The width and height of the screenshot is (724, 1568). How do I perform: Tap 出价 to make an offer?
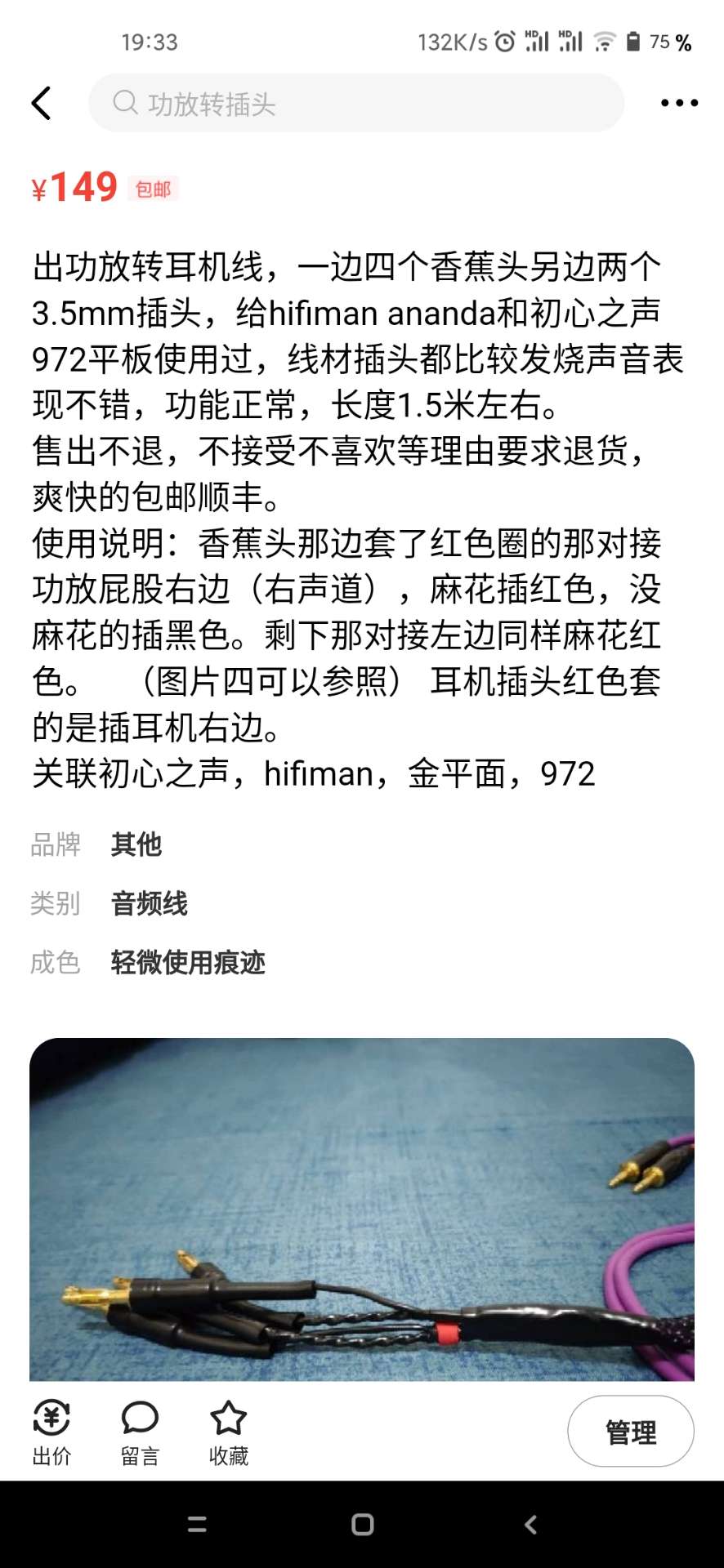pyautogui.click(x=51, y=1433)
